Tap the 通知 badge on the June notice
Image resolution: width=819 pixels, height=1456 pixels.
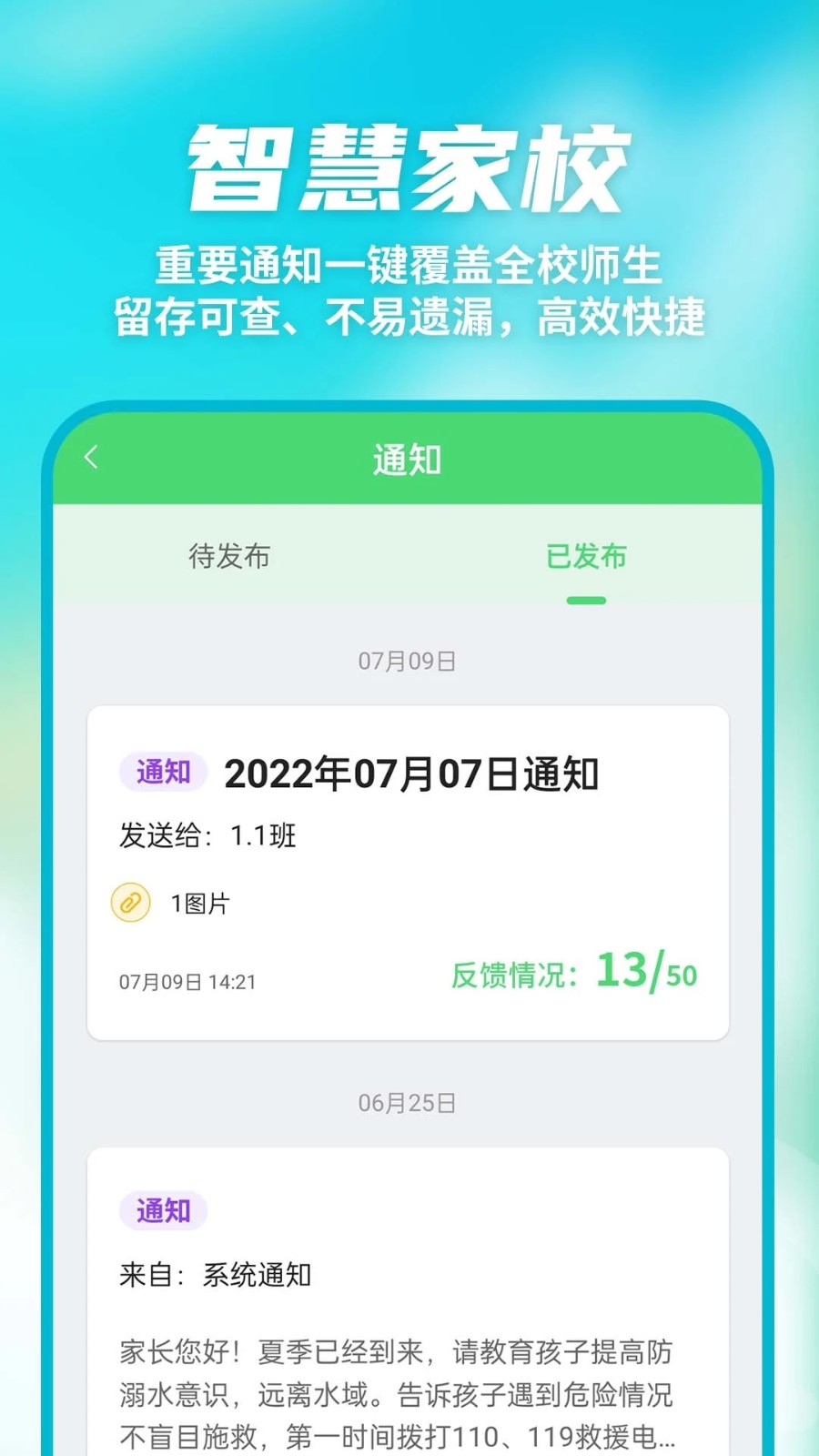click(162, 1210)
